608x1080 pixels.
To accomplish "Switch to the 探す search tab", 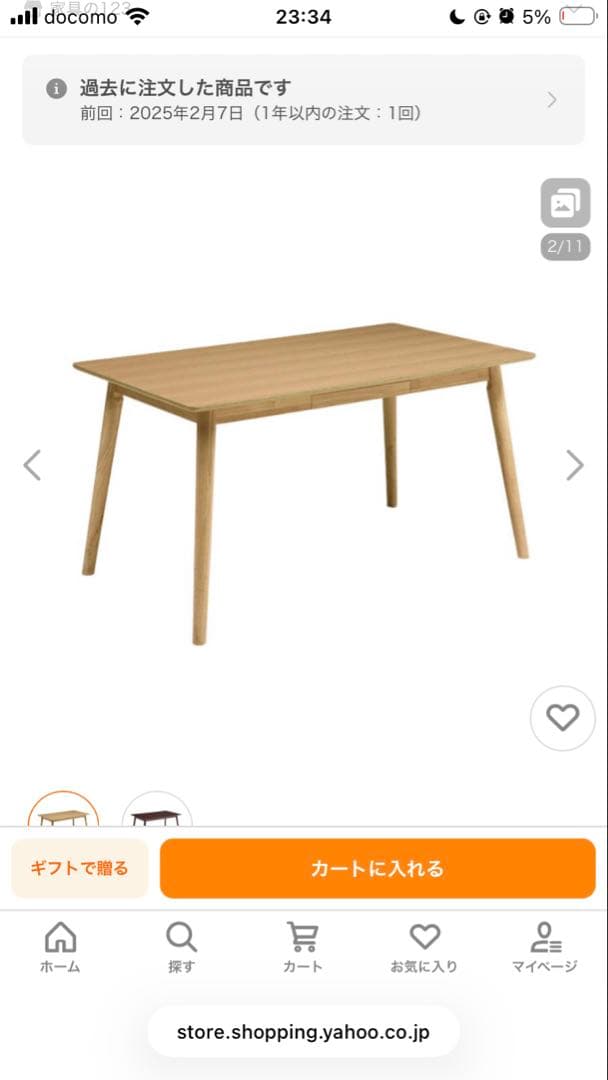I will coord(181,947).
